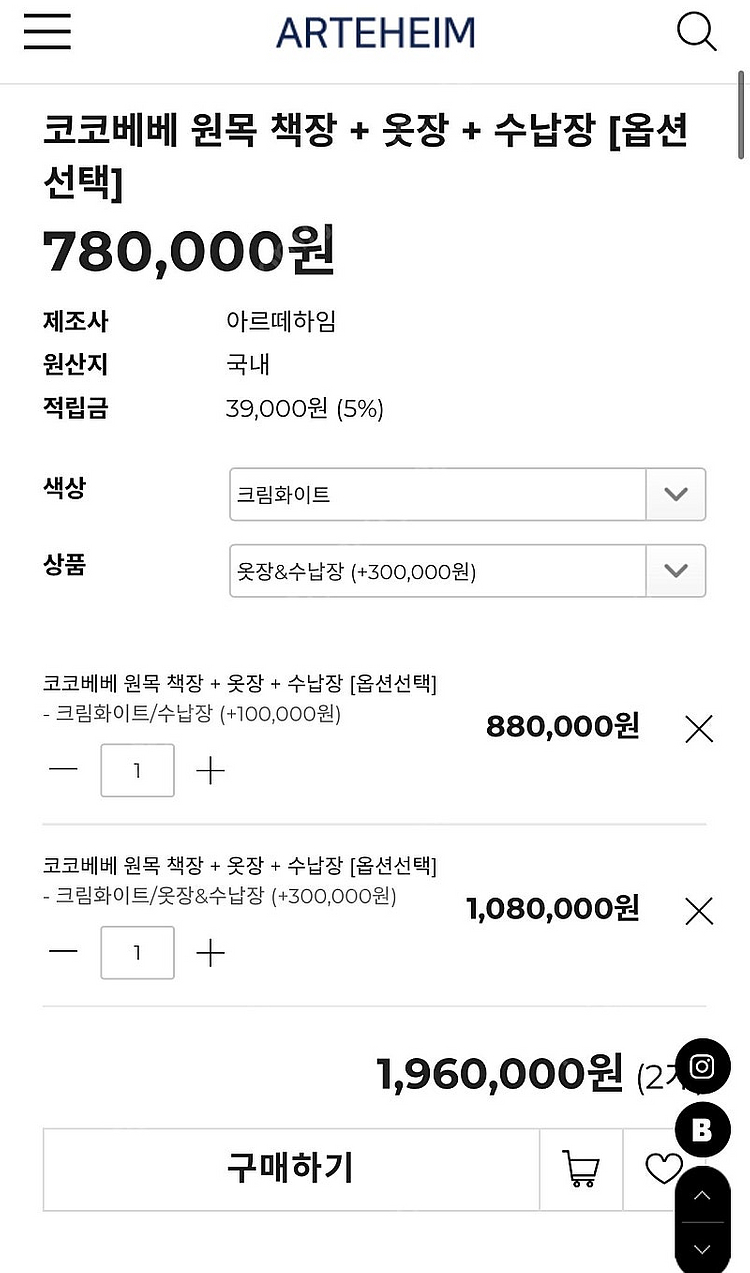This screenshot has height=1273, width=750.
Task: Remove the 1,080,000원 옷장&수납장 option
Action: tap(699, 911)
